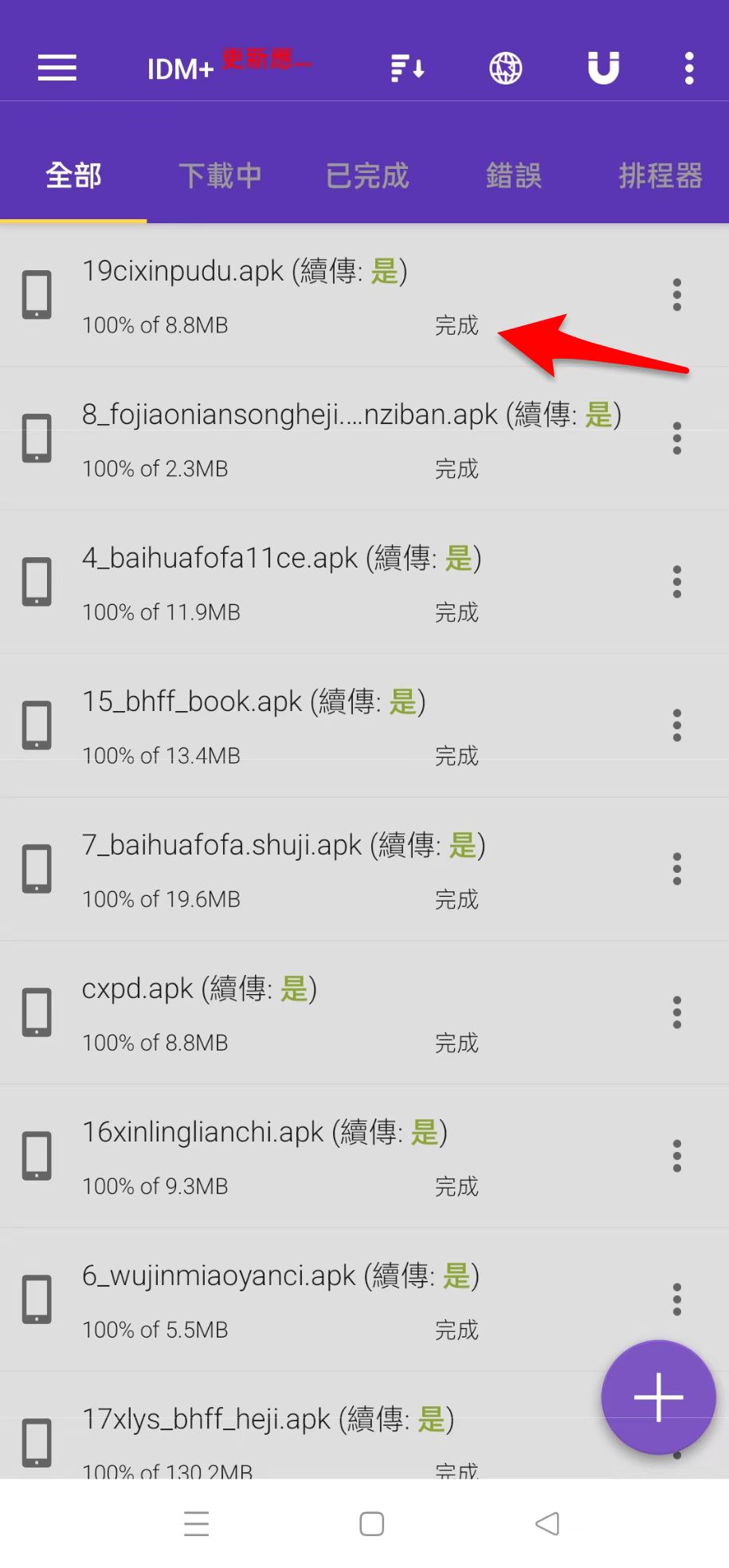
Task: Open the hamburger drawer menu
Action: tap(57, 69)
